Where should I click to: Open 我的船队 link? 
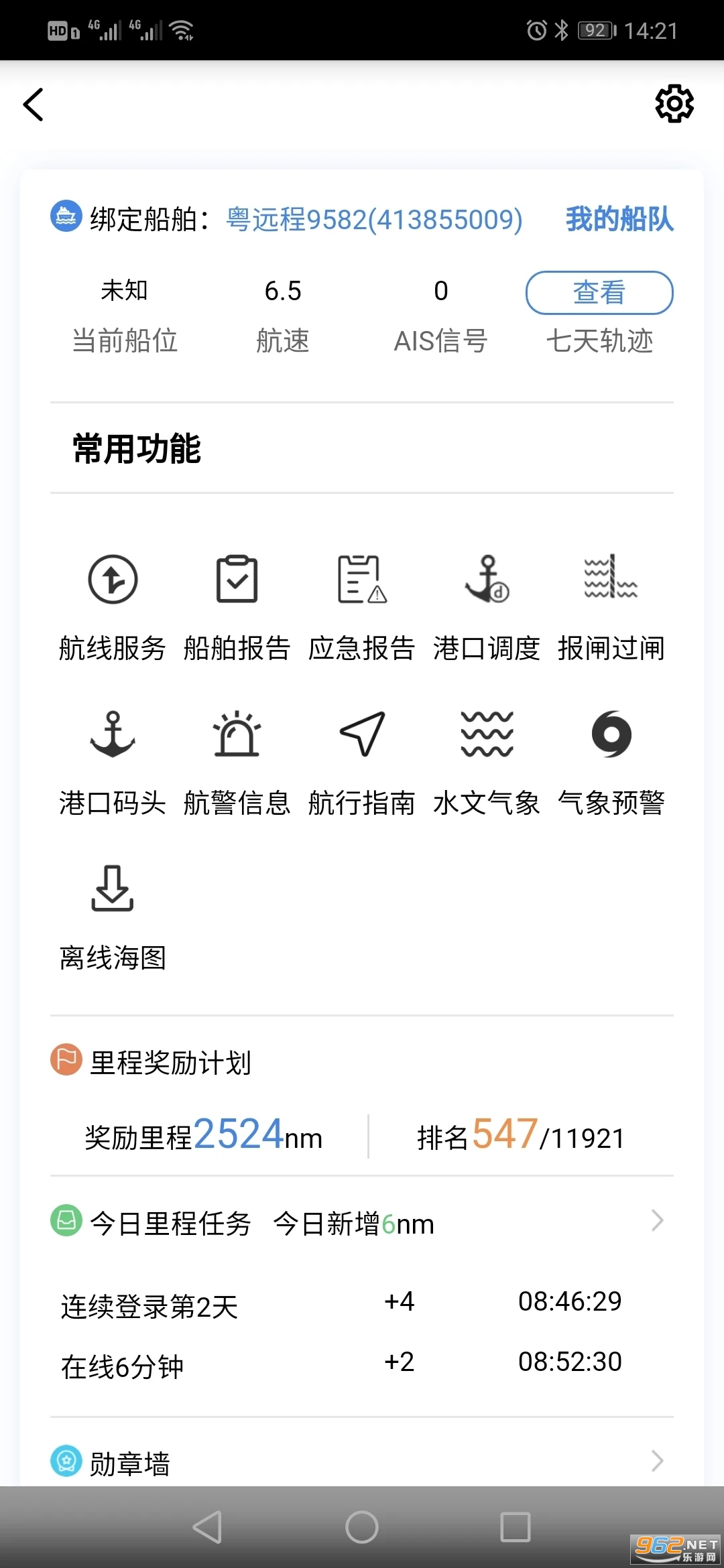(x=619, y=219)
